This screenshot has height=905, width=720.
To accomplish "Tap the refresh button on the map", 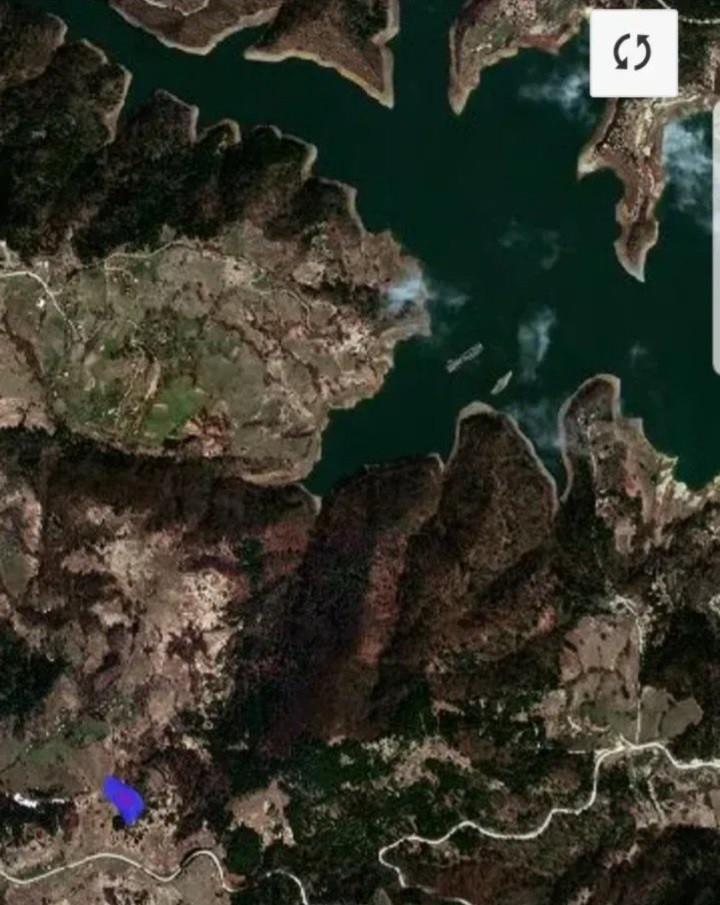I will point(633,53).
